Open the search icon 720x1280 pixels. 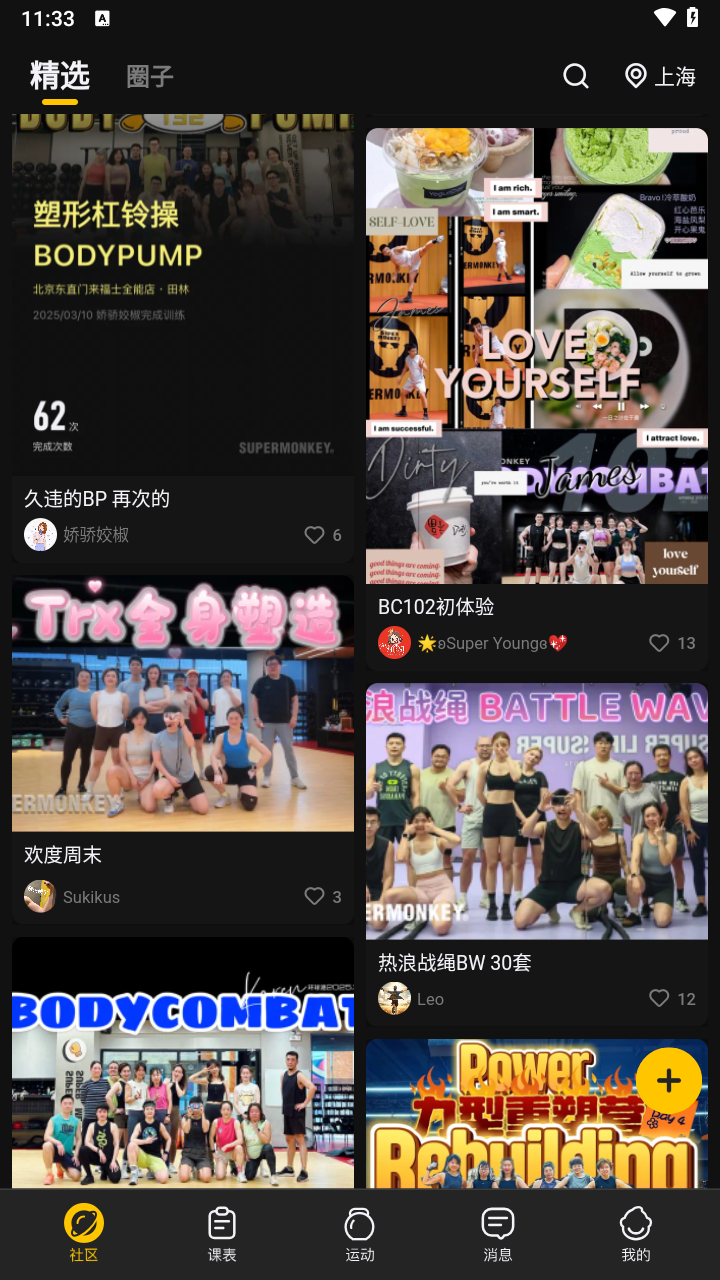(575, 76)
